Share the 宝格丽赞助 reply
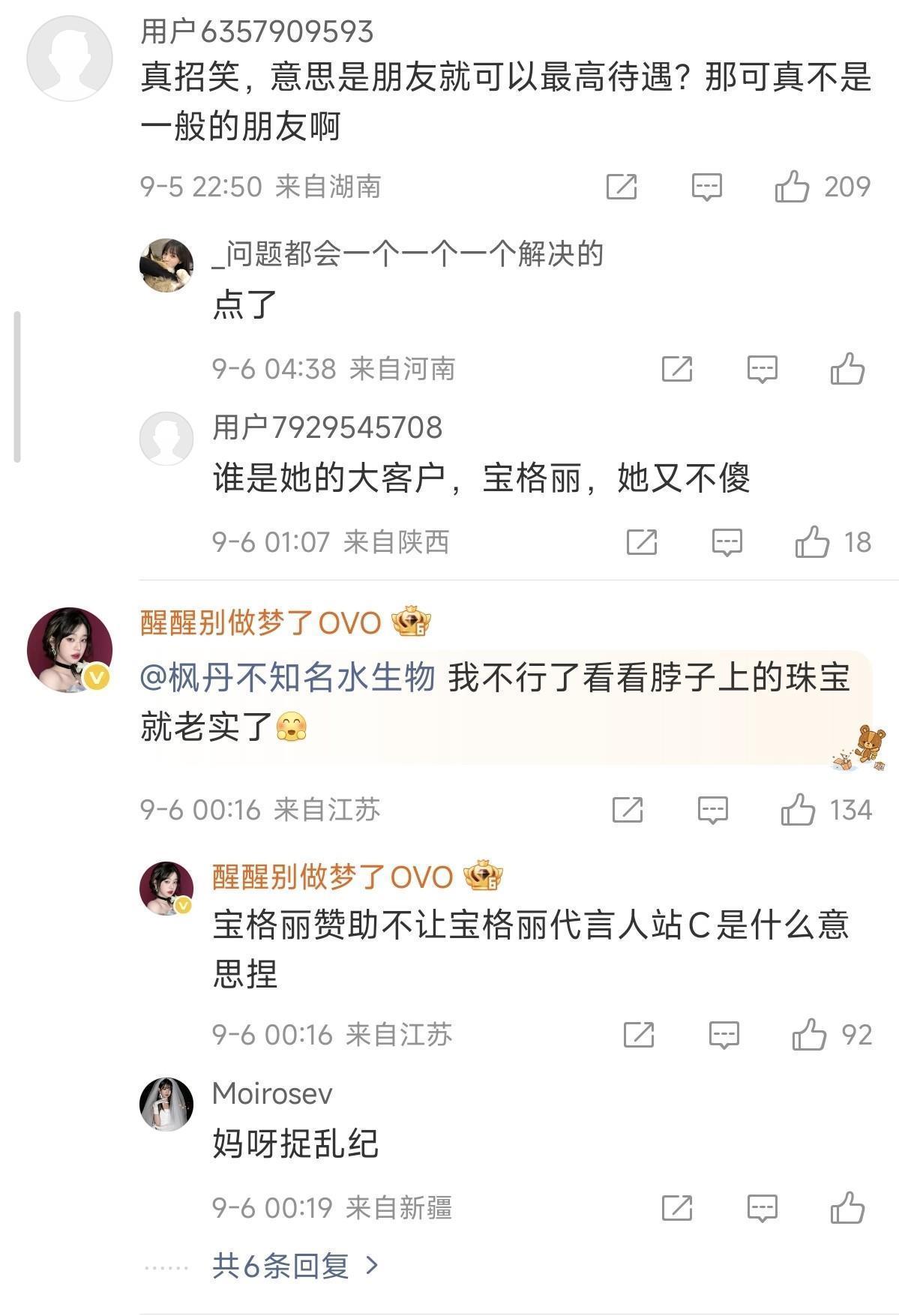Viewport: 899px width, 1316px height. [639, 1035]
